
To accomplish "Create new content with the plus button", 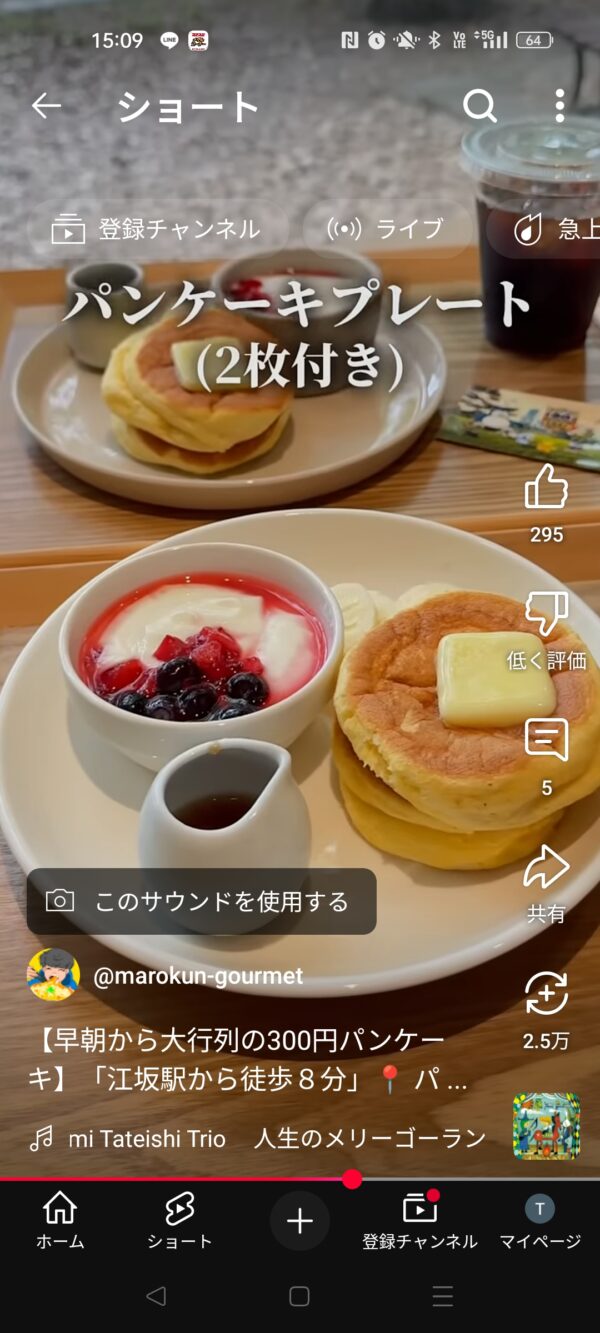I will 300,1221.
